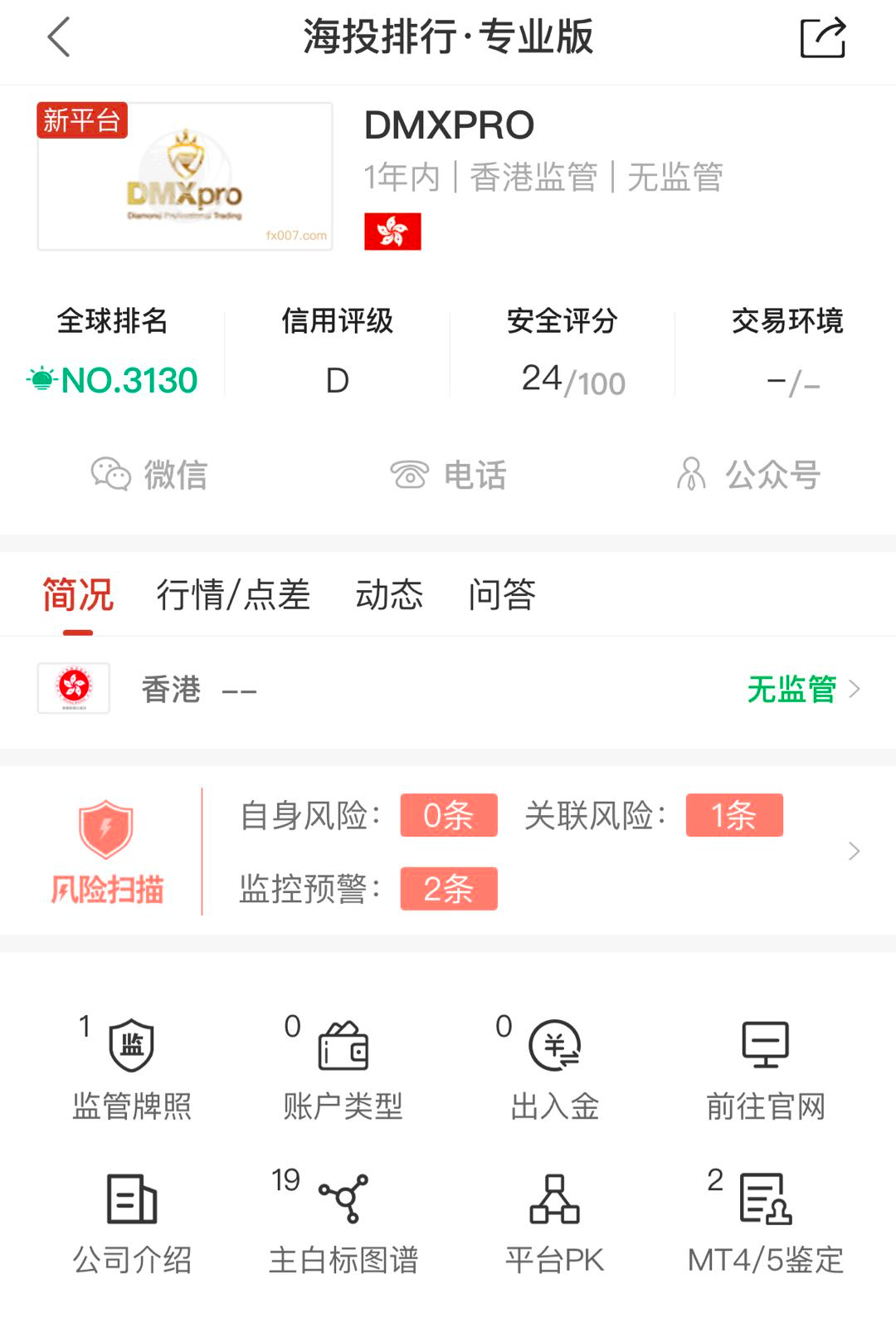
Task: Open the 公众号 official account option
Action: (x=748, y=476)
